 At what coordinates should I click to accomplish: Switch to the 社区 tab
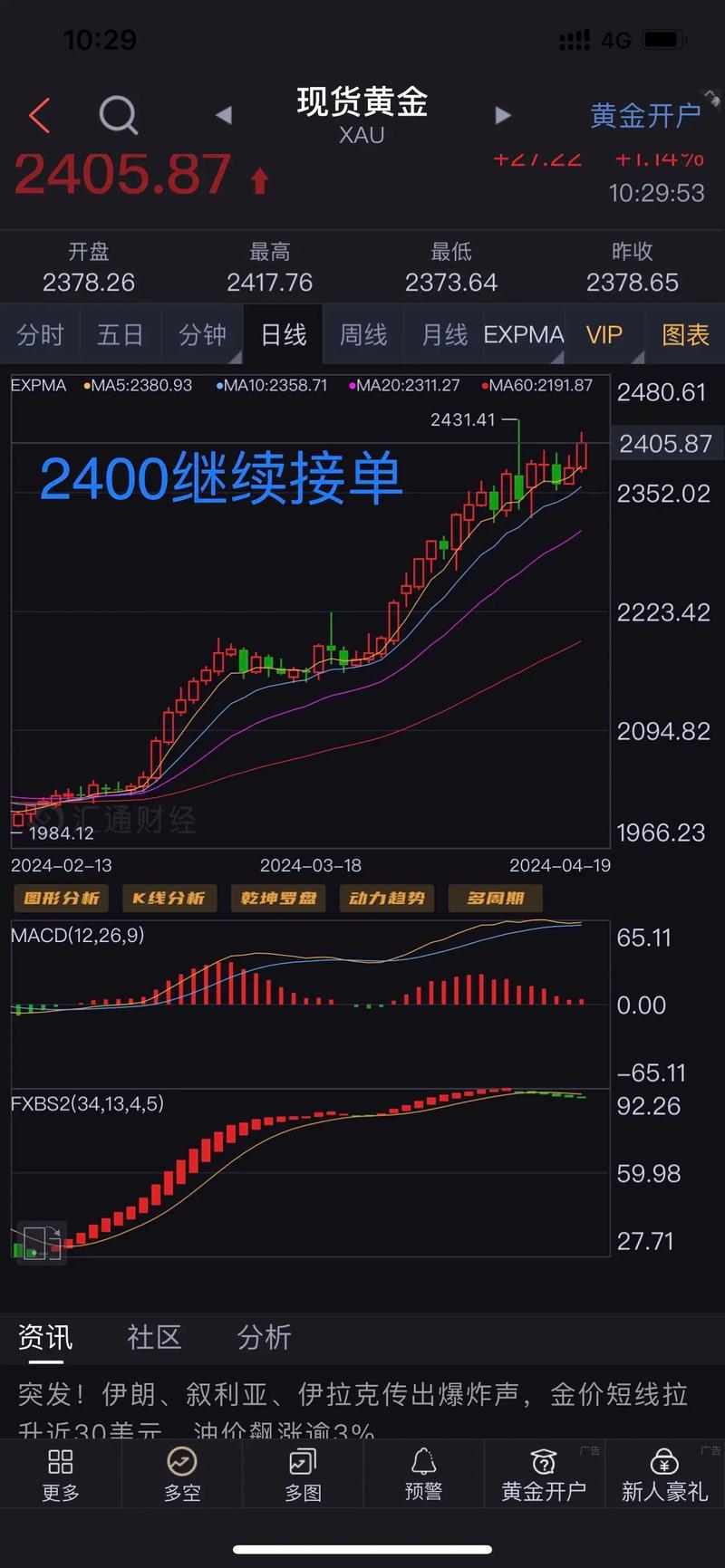pos(154,1337)
